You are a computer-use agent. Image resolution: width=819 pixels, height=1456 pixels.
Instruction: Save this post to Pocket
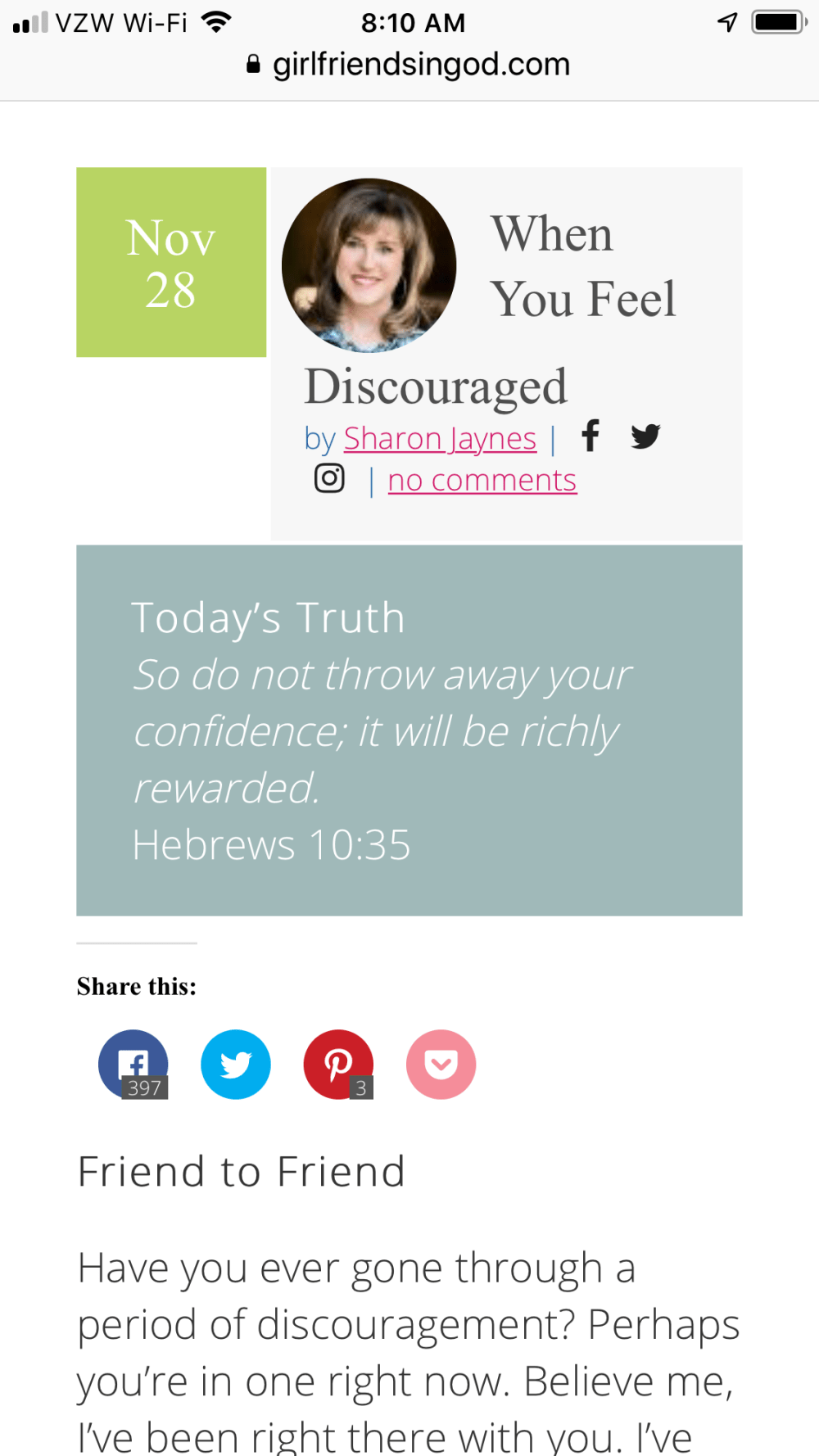[441, 1064]
